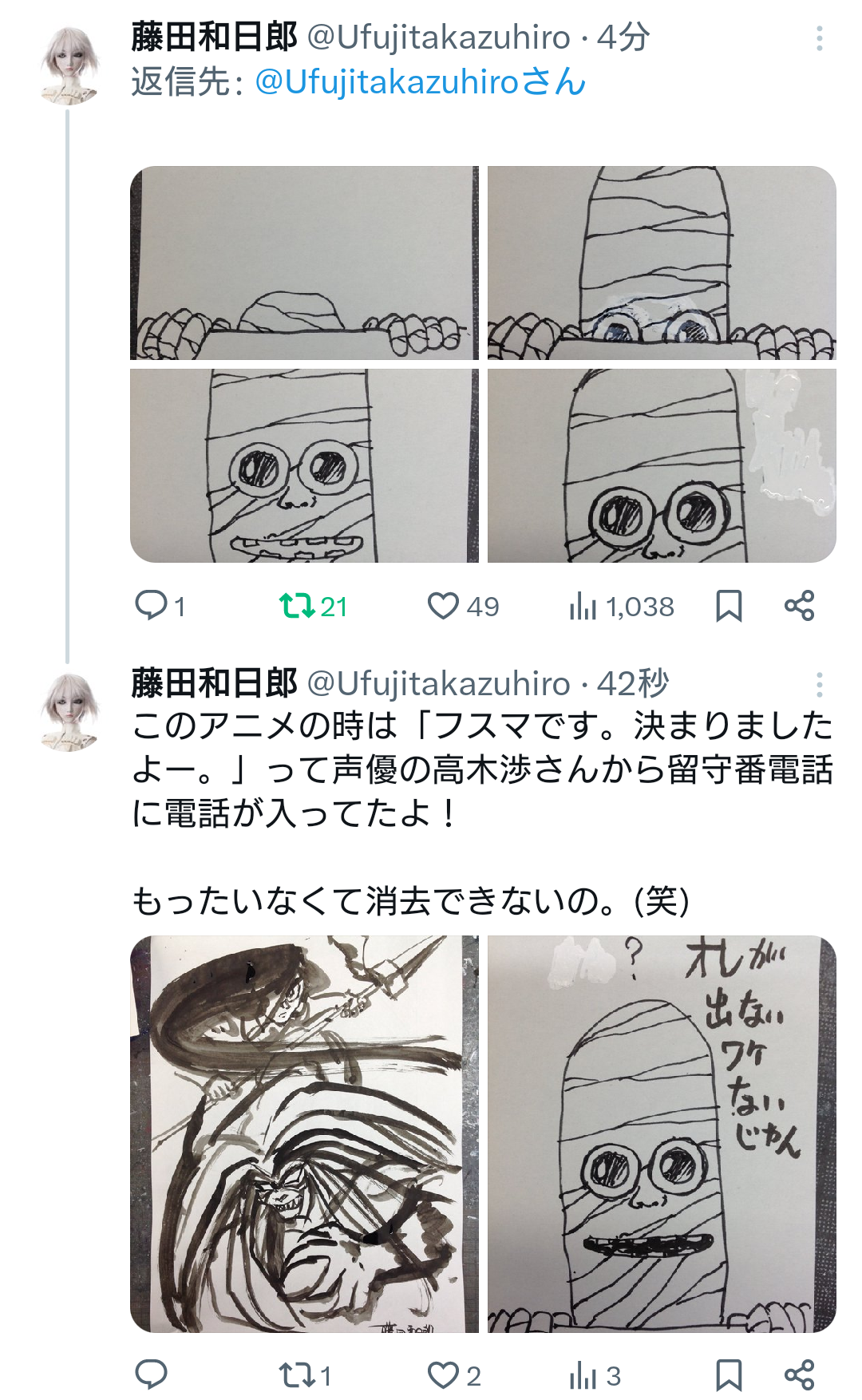The height and width of the screenshot is (1400, 862).
Task: Open the mummy drawing with handwritten text
Action: point(662,1133)
